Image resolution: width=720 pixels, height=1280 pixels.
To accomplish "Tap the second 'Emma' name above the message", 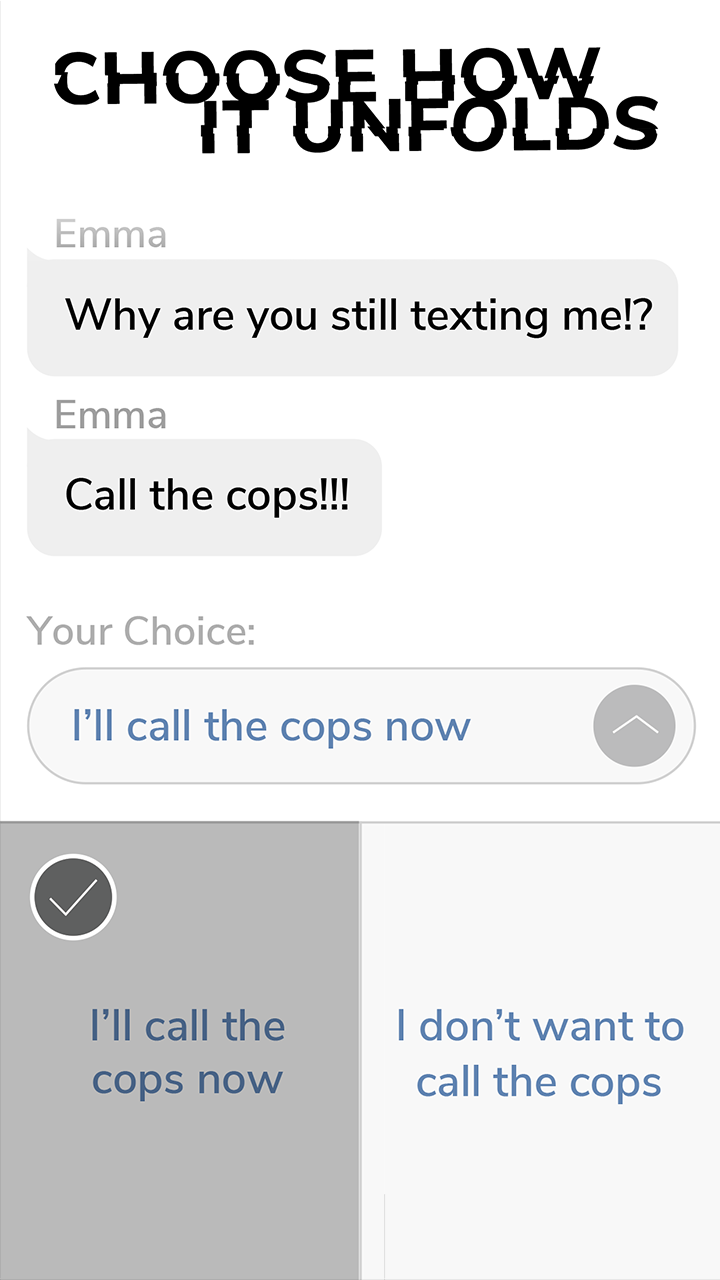I will click(111, 414).
